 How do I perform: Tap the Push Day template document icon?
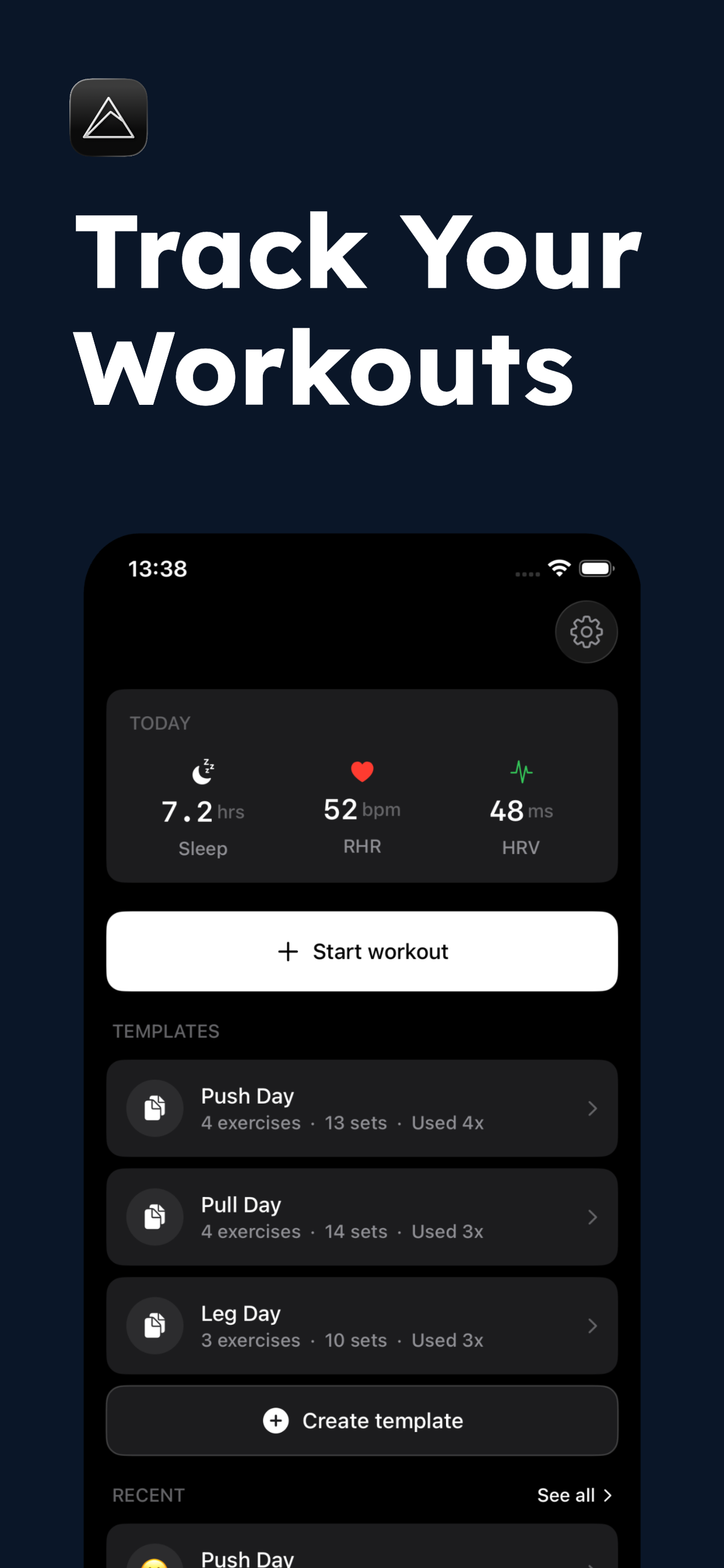pyautogui.click(x=154, y=1108)
